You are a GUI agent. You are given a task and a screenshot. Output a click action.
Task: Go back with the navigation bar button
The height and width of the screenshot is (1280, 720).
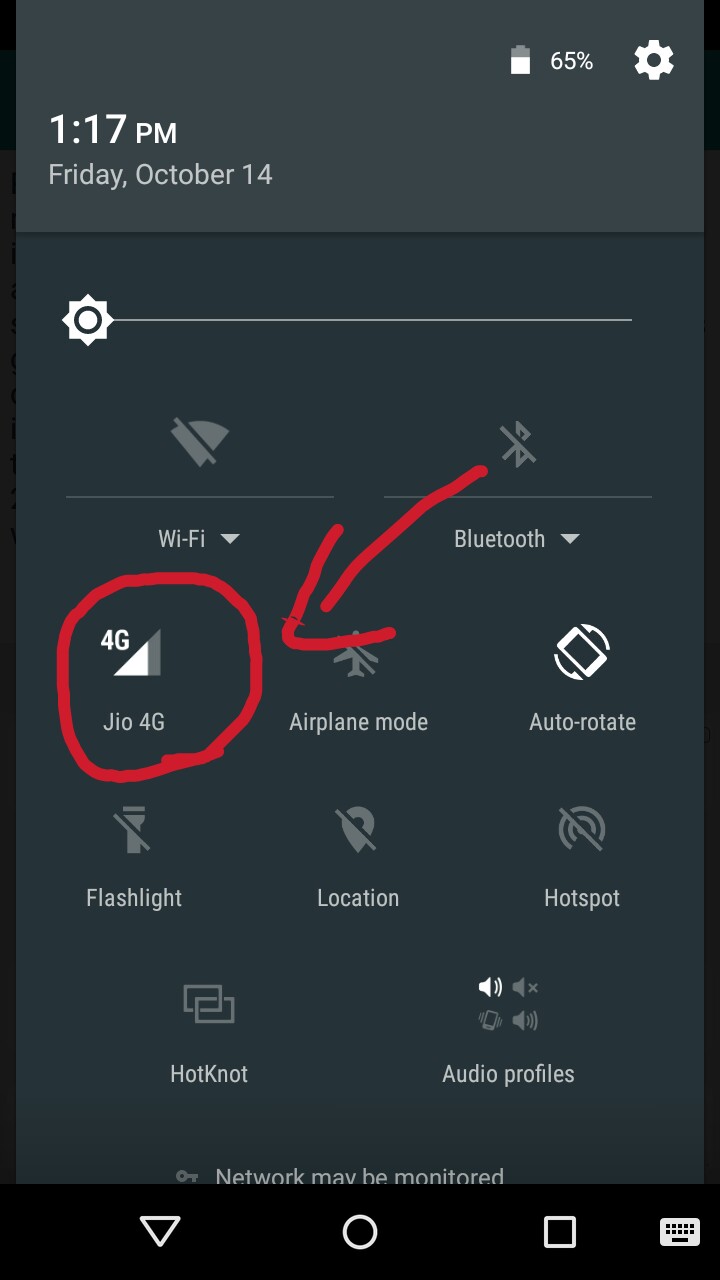tap(160, 1232)
